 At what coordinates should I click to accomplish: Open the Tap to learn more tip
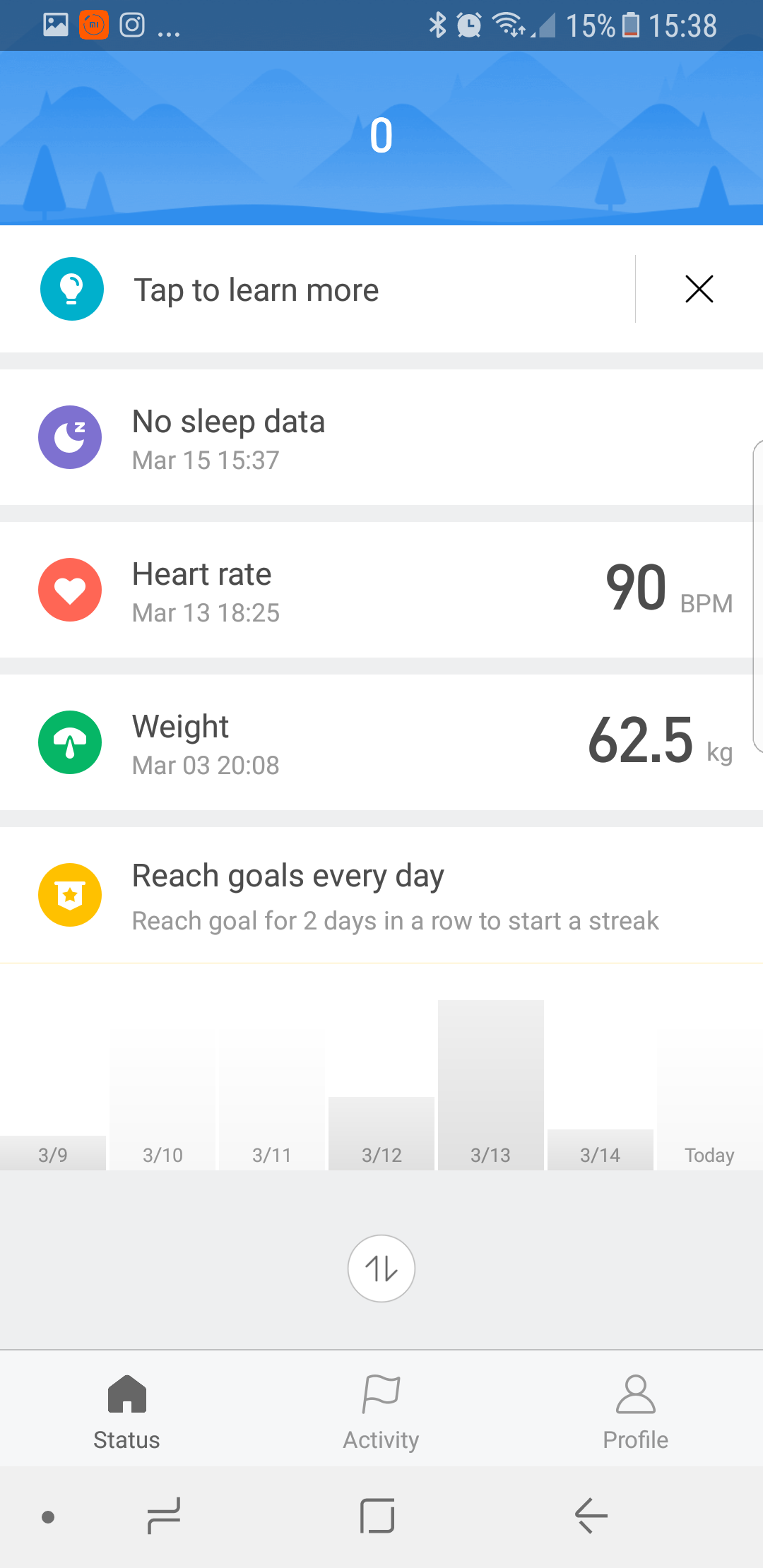(x=318, y=289)
